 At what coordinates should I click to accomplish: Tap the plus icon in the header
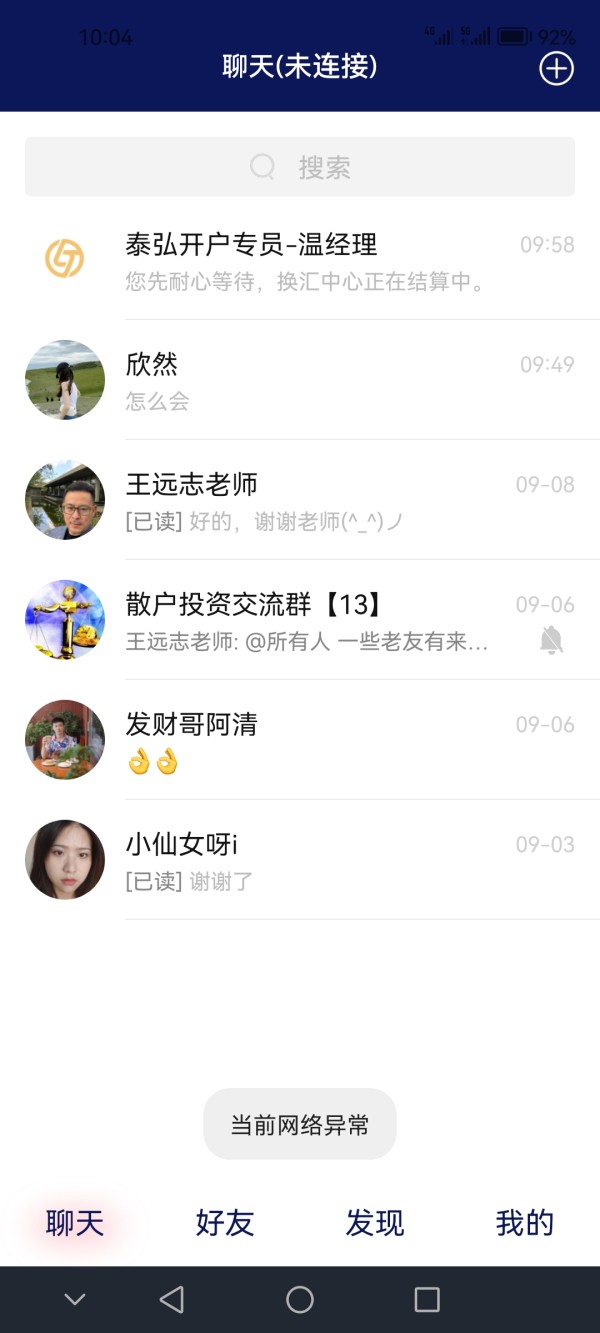[556, 68]
